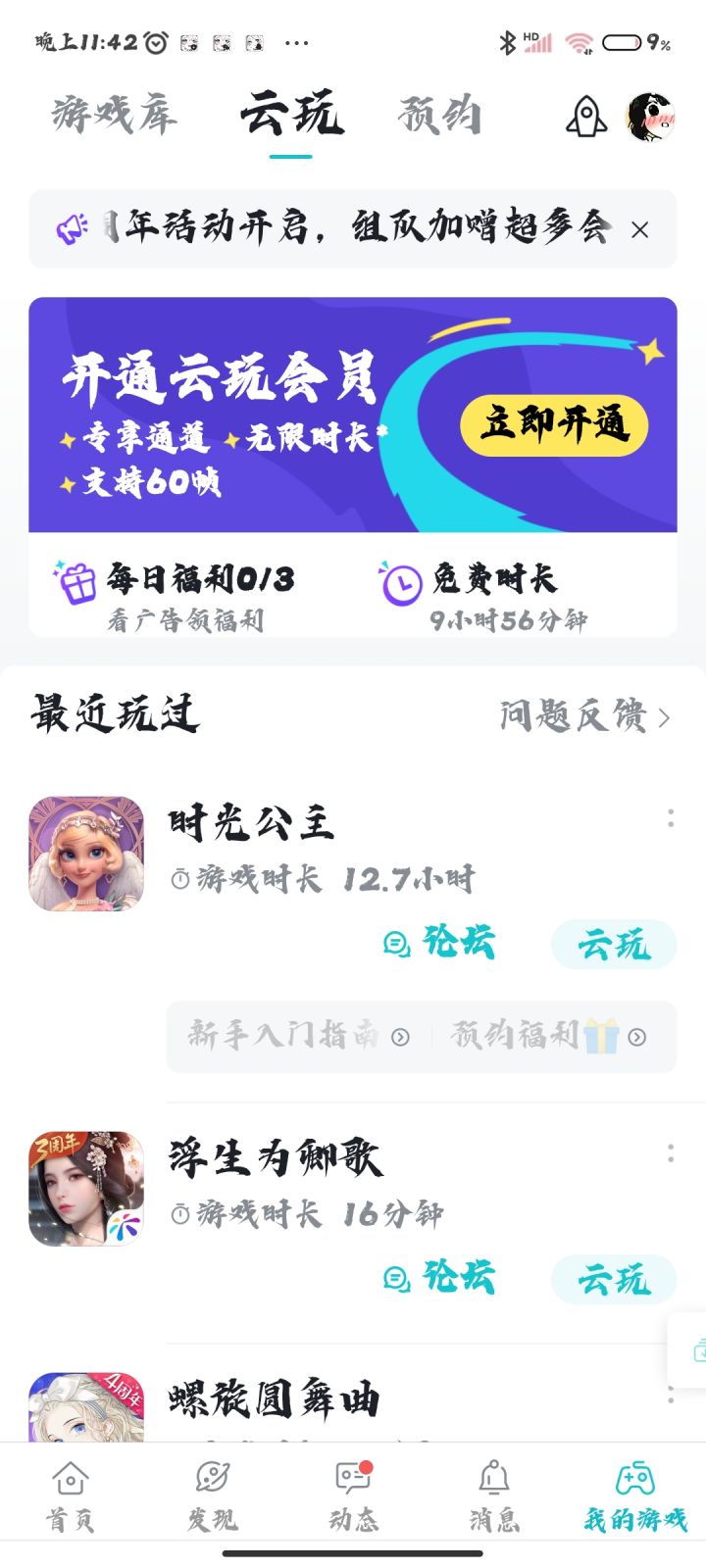Open 论坛 via the chat icon under 时光公主
This screenshot has height=1568, width=706.
tap(396, 944)
